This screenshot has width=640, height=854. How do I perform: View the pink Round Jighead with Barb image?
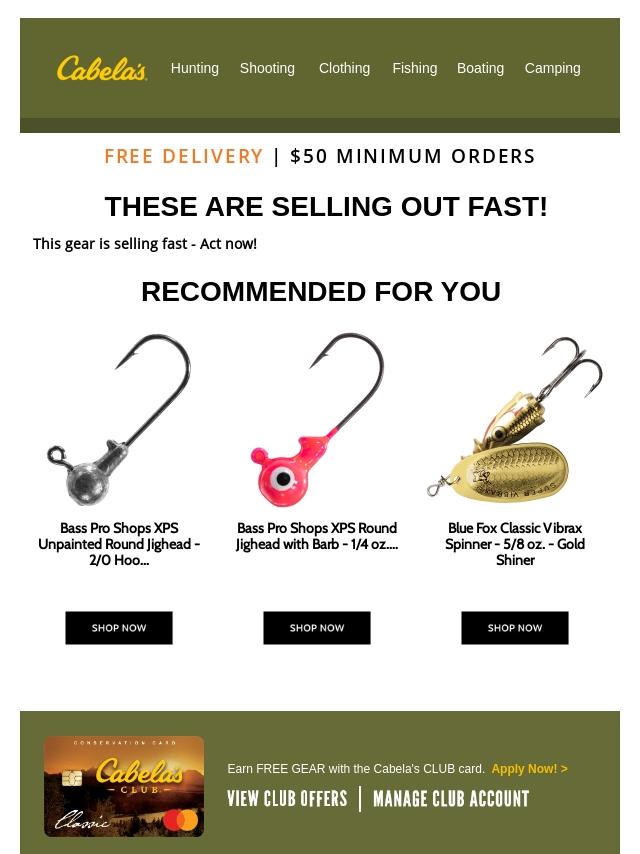(x=317, y=420)
